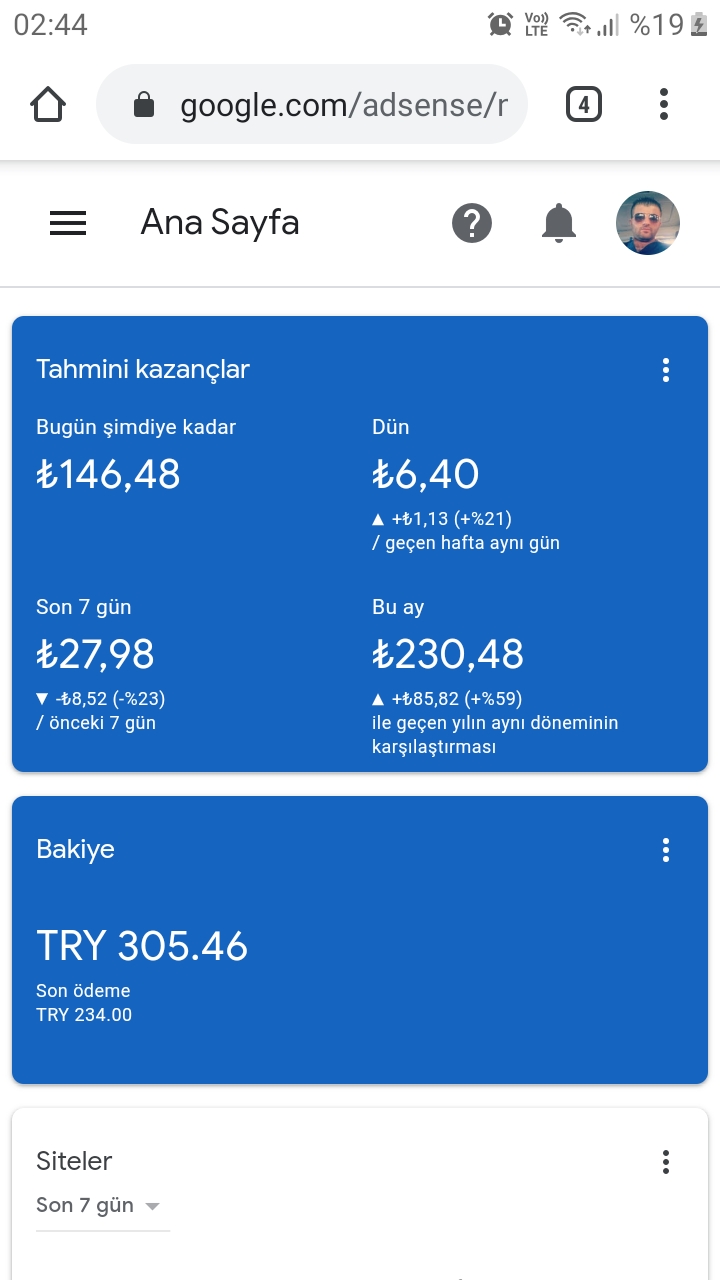
Task: Open options menu on Bakiye card
Action: [666, 850]
